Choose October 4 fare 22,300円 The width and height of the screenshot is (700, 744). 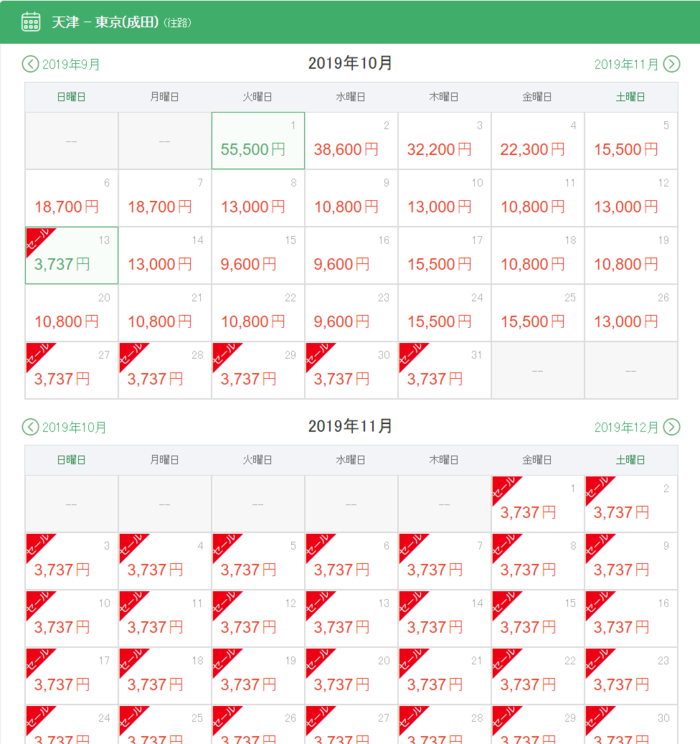click(x=538, y=141)
